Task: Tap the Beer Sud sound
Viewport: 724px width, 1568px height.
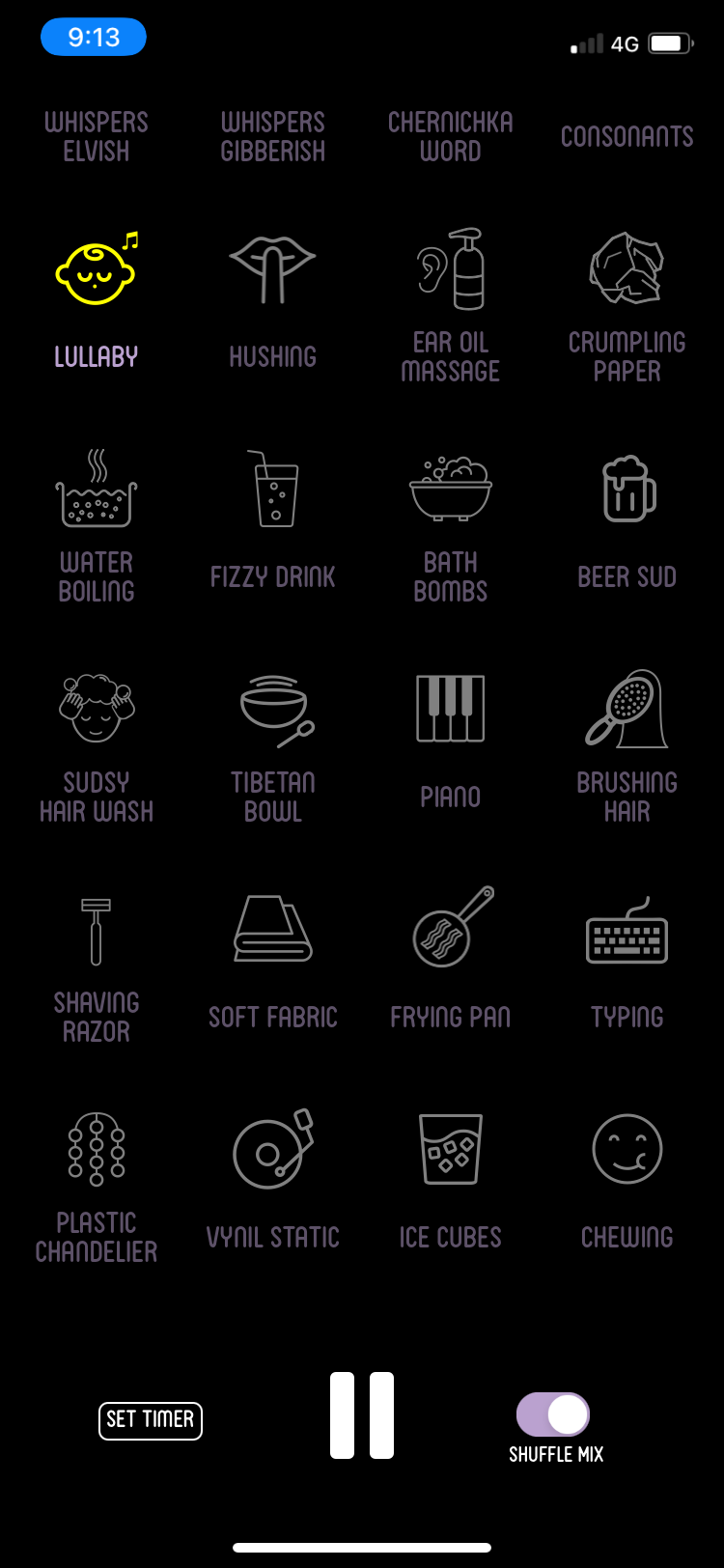Action: [627, 490]
